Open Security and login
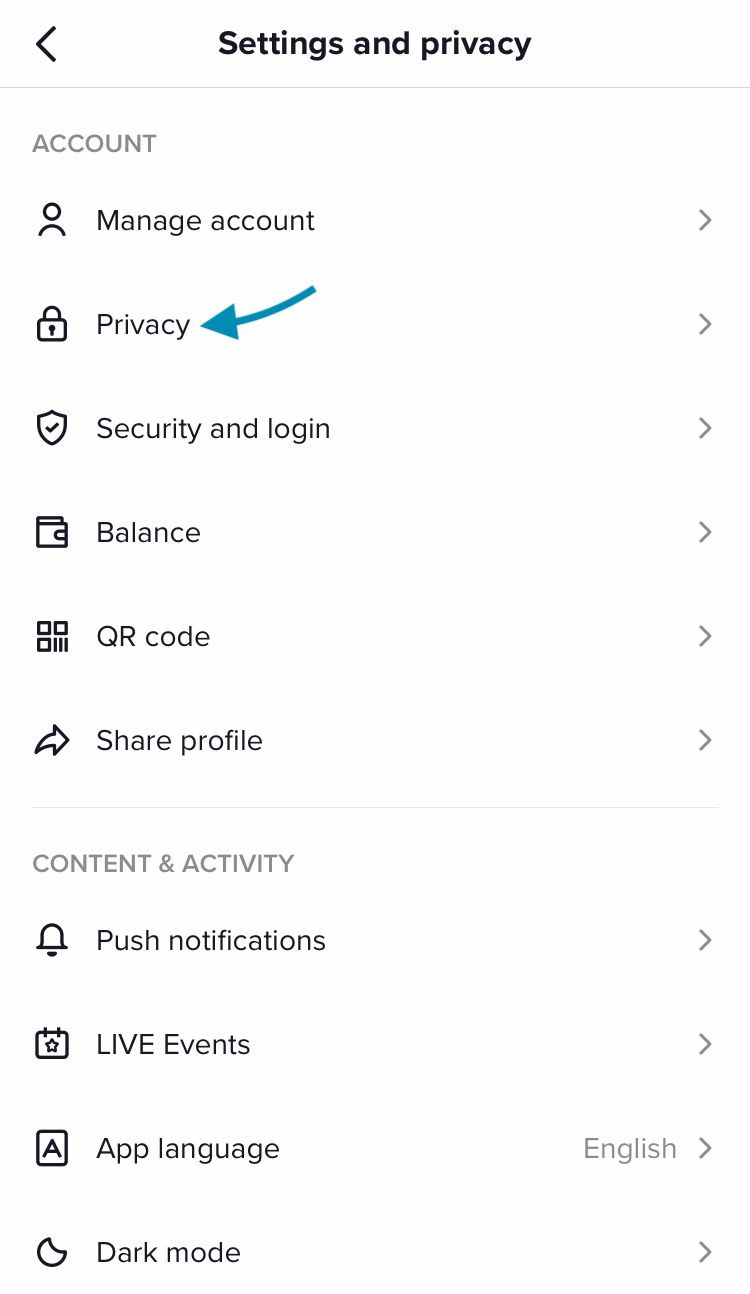This screenshot has height=1294, width=750. (x=375, y=428)
